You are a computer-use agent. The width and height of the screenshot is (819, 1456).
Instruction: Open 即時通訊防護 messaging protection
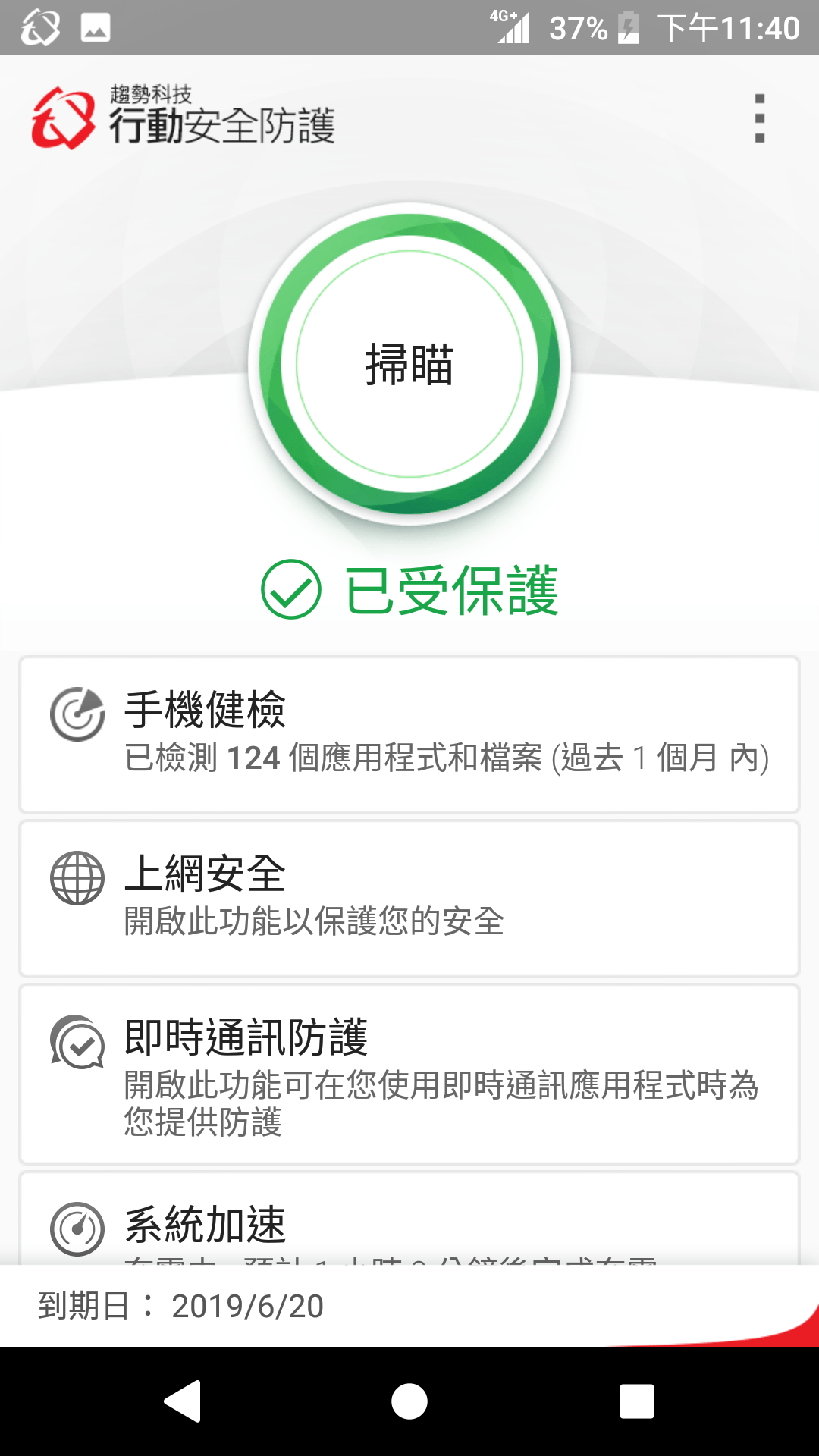pyautogui.click(x=409, y=1074)
